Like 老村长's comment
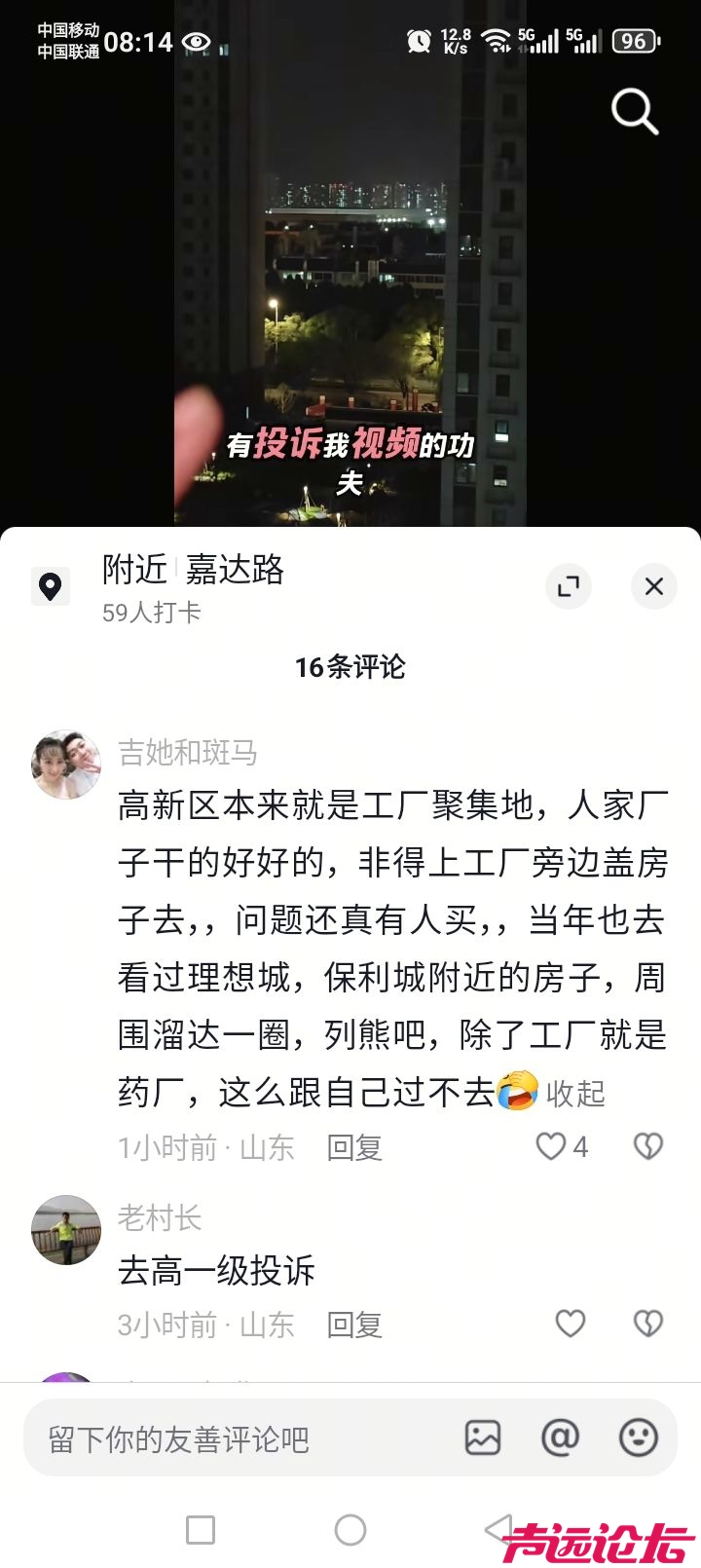701x1568 pixels. pyautogui.click(x=570, y=1324)
